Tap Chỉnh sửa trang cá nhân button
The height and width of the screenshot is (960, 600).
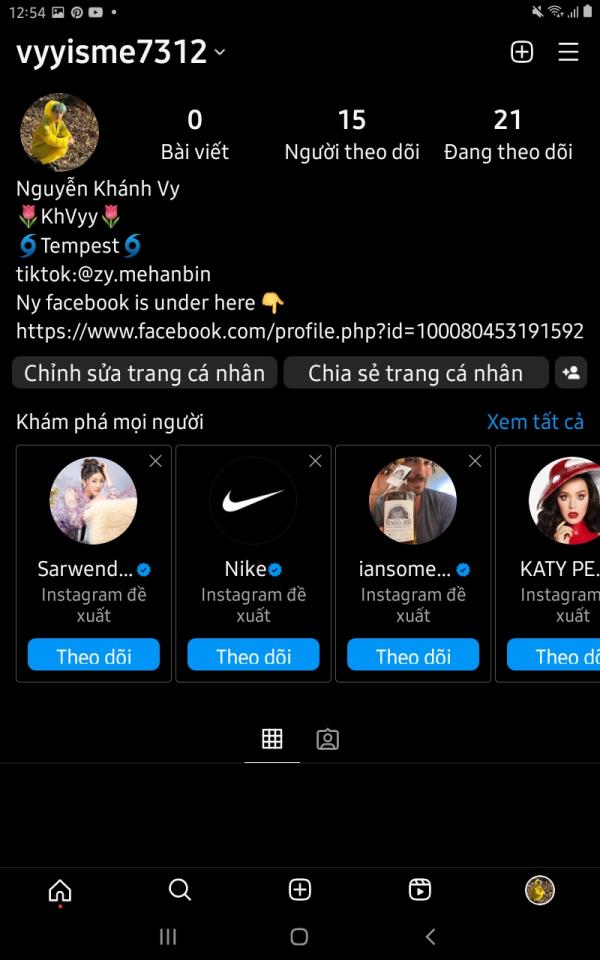(144, 373)
